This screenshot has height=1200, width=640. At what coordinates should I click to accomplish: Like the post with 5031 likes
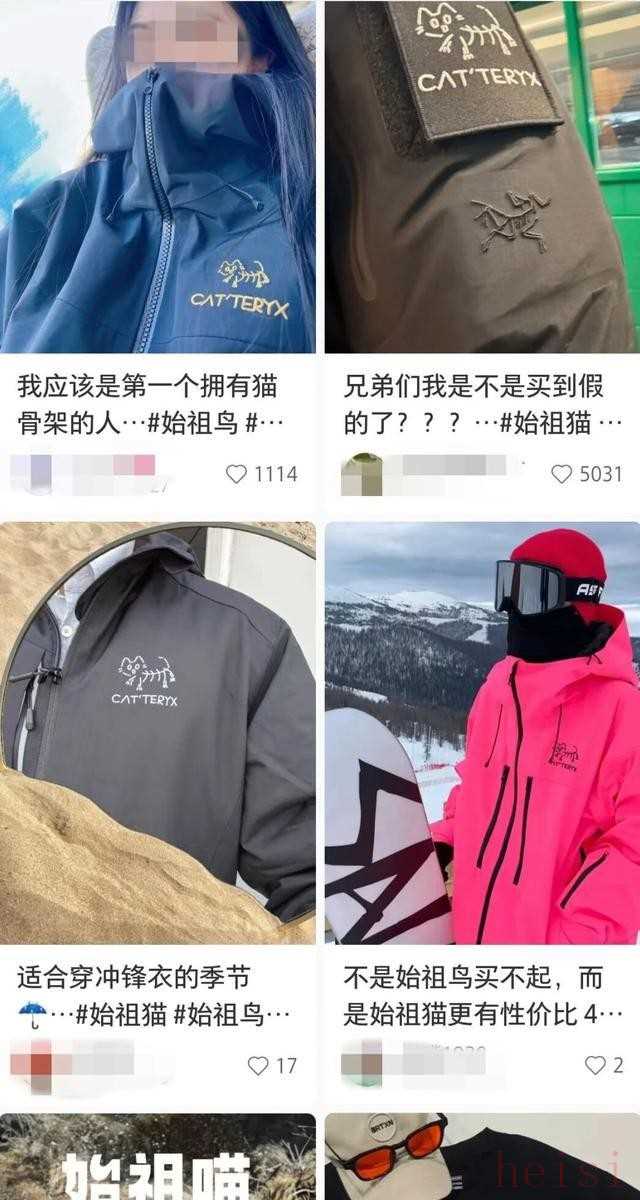pyautogui.click(x=562, y=474)
